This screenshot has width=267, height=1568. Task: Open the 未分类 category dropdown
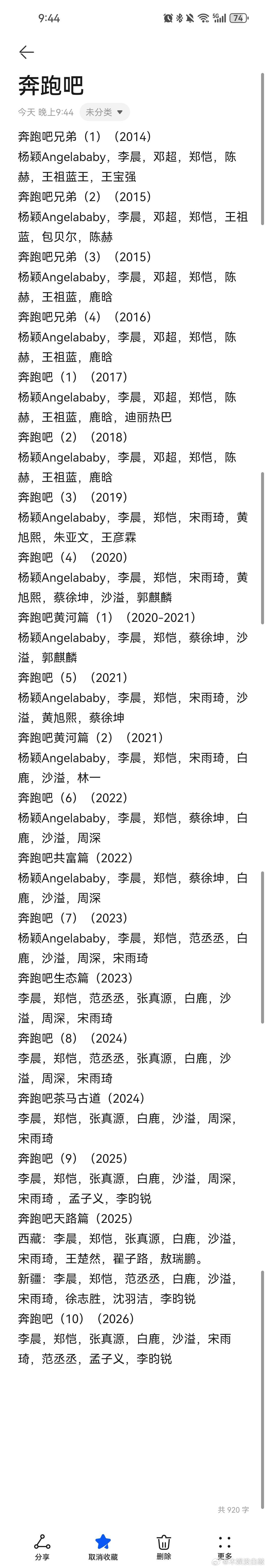point(105,112)
